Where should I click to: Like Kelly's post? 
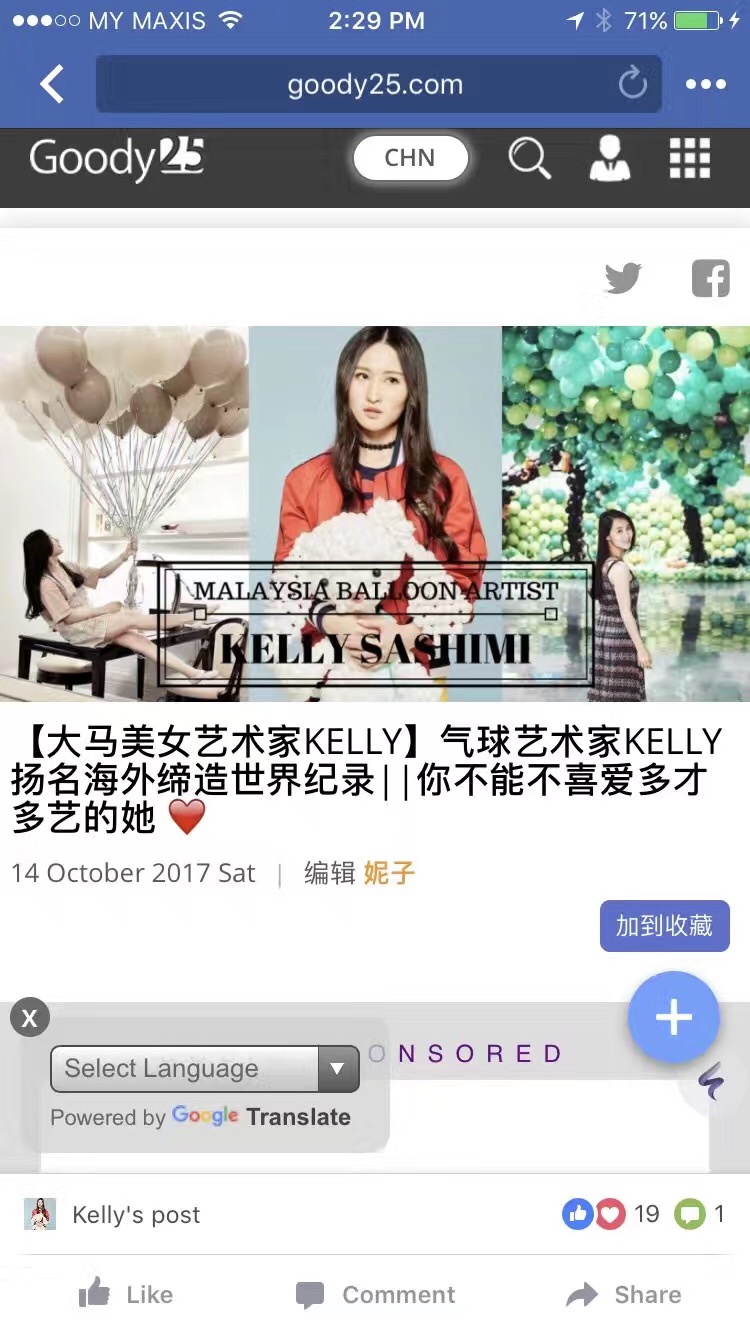(x=126, y=1295)
